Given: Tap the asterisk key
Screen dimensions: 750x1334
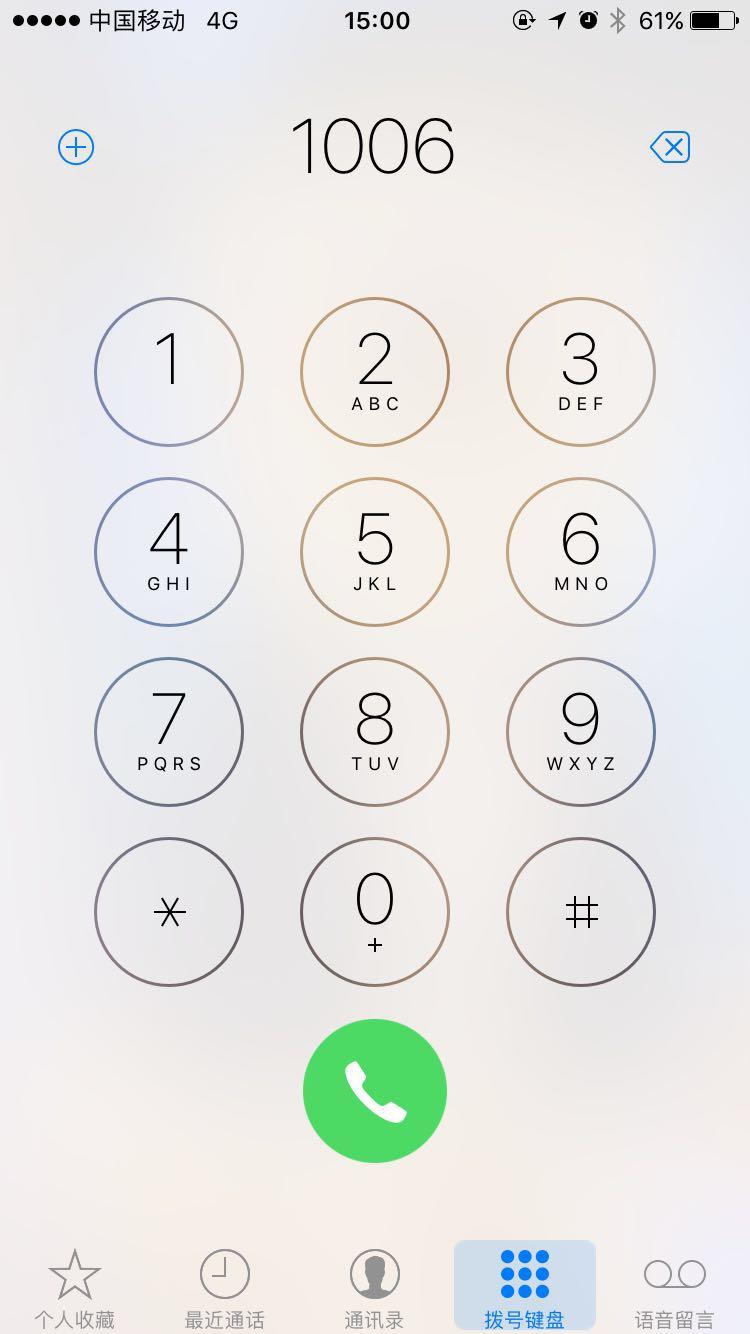Looking at the screenshot, I should 169,912.
